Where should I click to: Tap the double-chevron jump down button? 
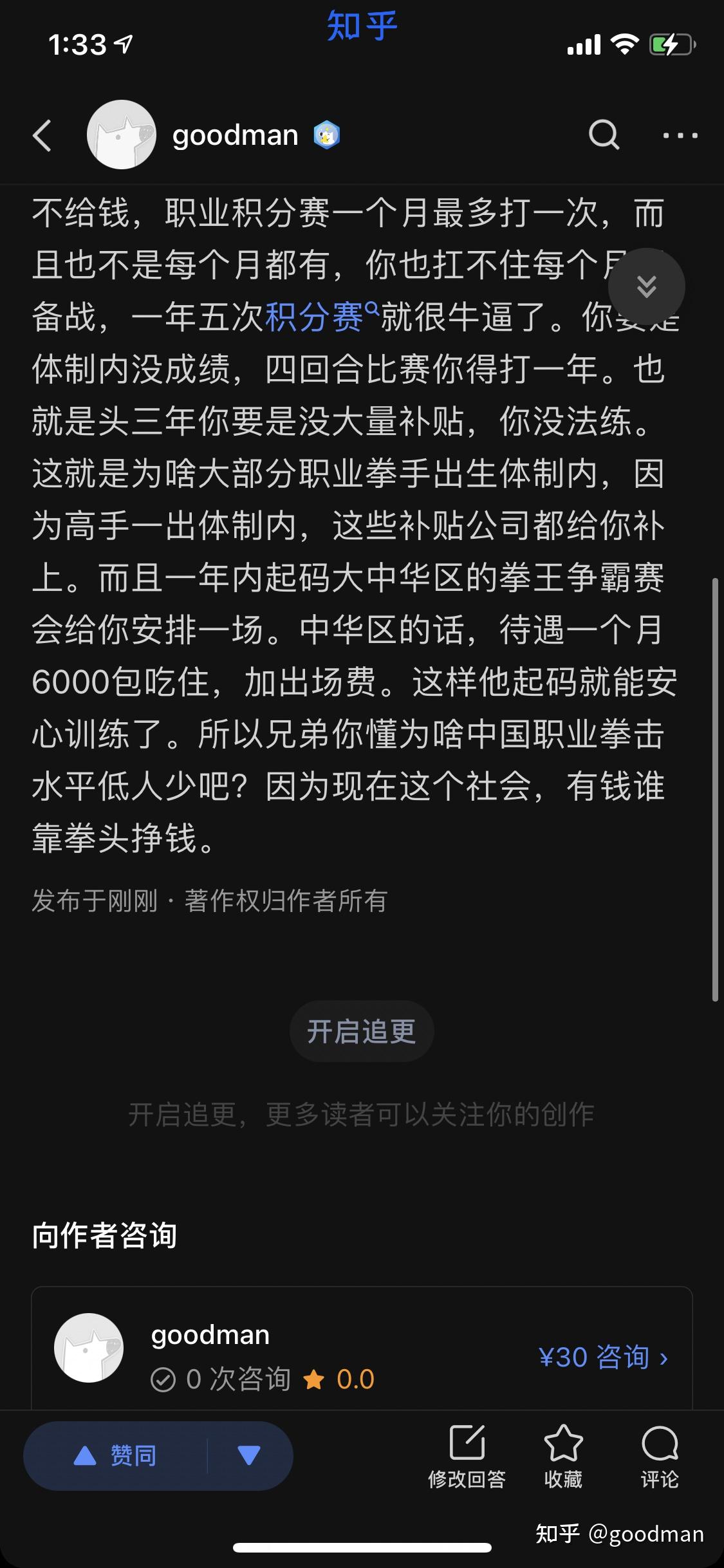point(646,286)
